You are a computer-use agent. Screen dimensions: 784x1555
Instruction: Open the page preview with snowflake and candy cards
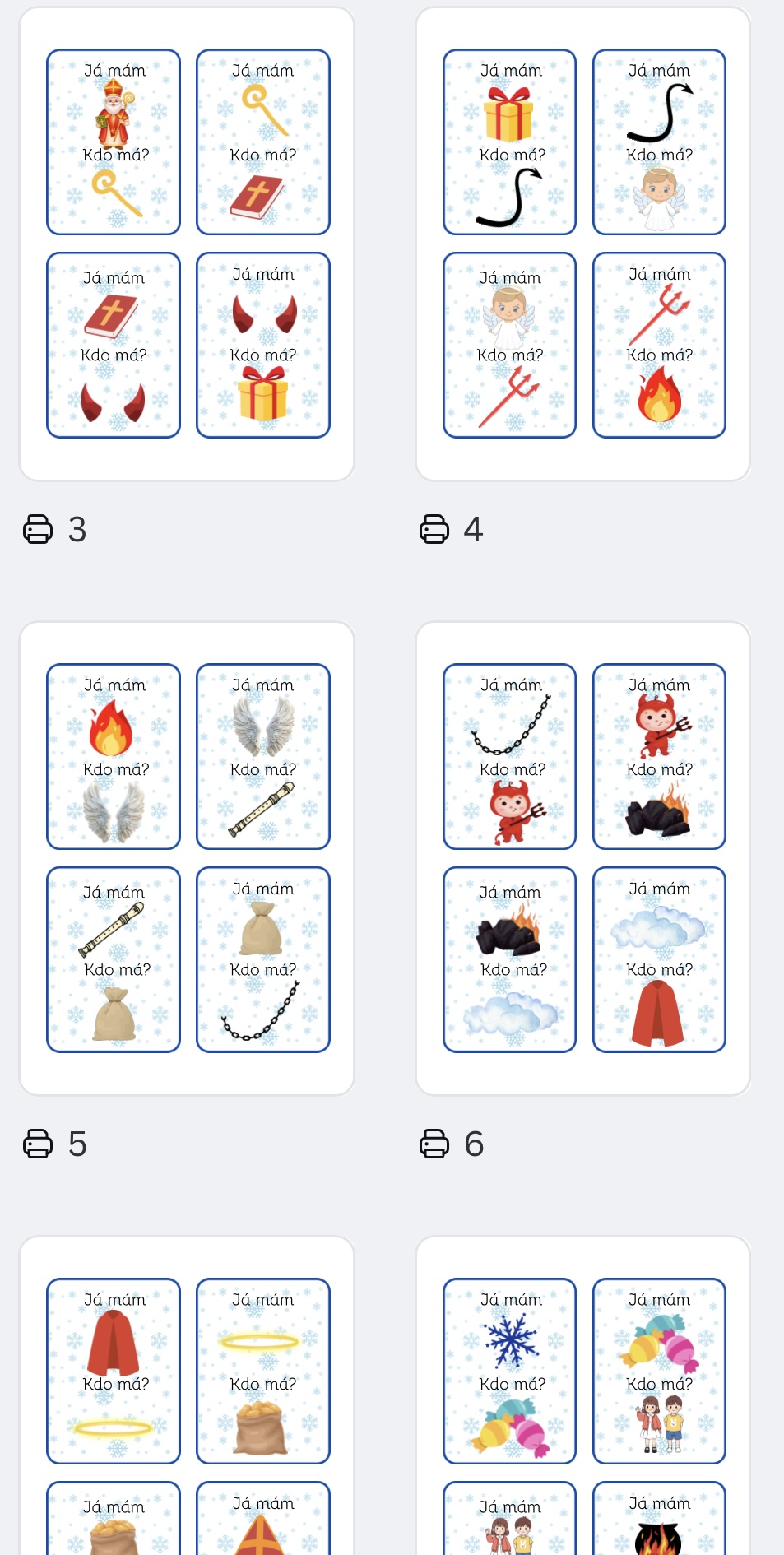coord(583,1399)
